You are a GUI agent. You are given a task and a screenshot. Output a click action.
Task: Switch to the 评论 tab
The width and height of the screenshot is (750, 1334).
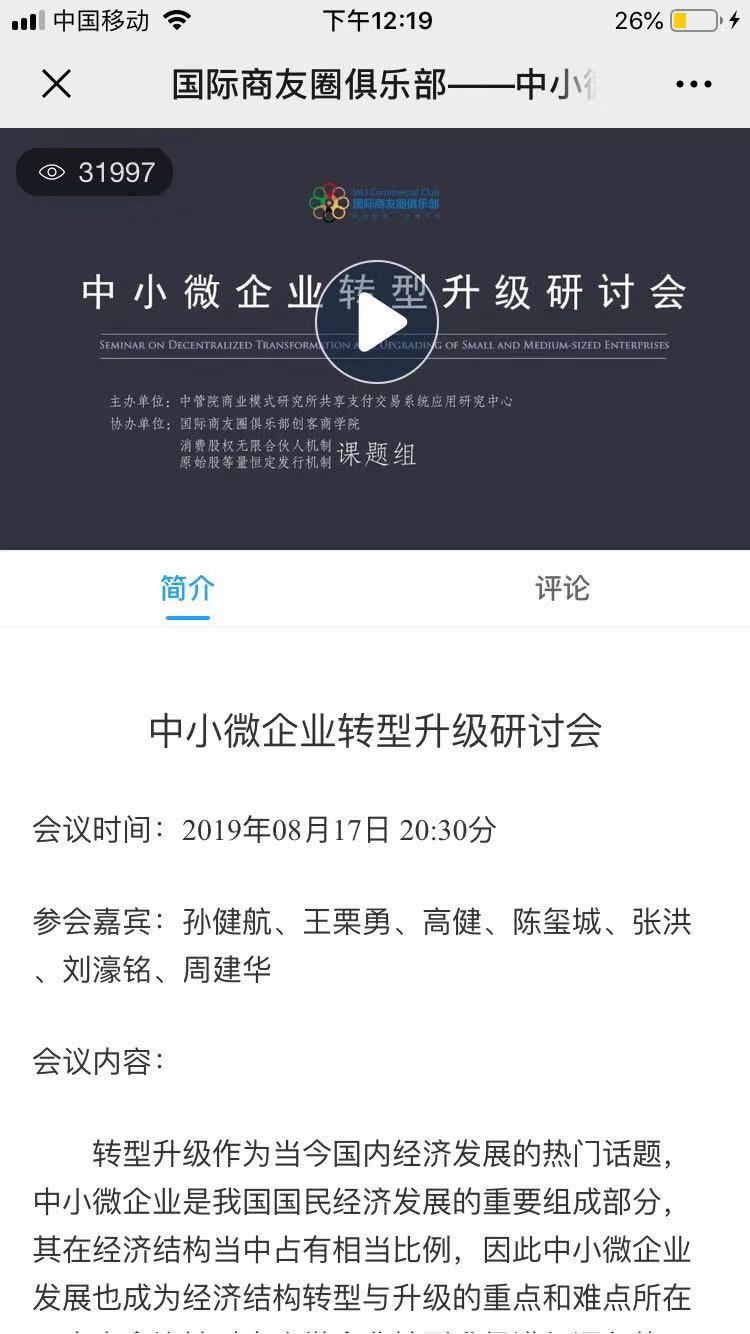562,589
